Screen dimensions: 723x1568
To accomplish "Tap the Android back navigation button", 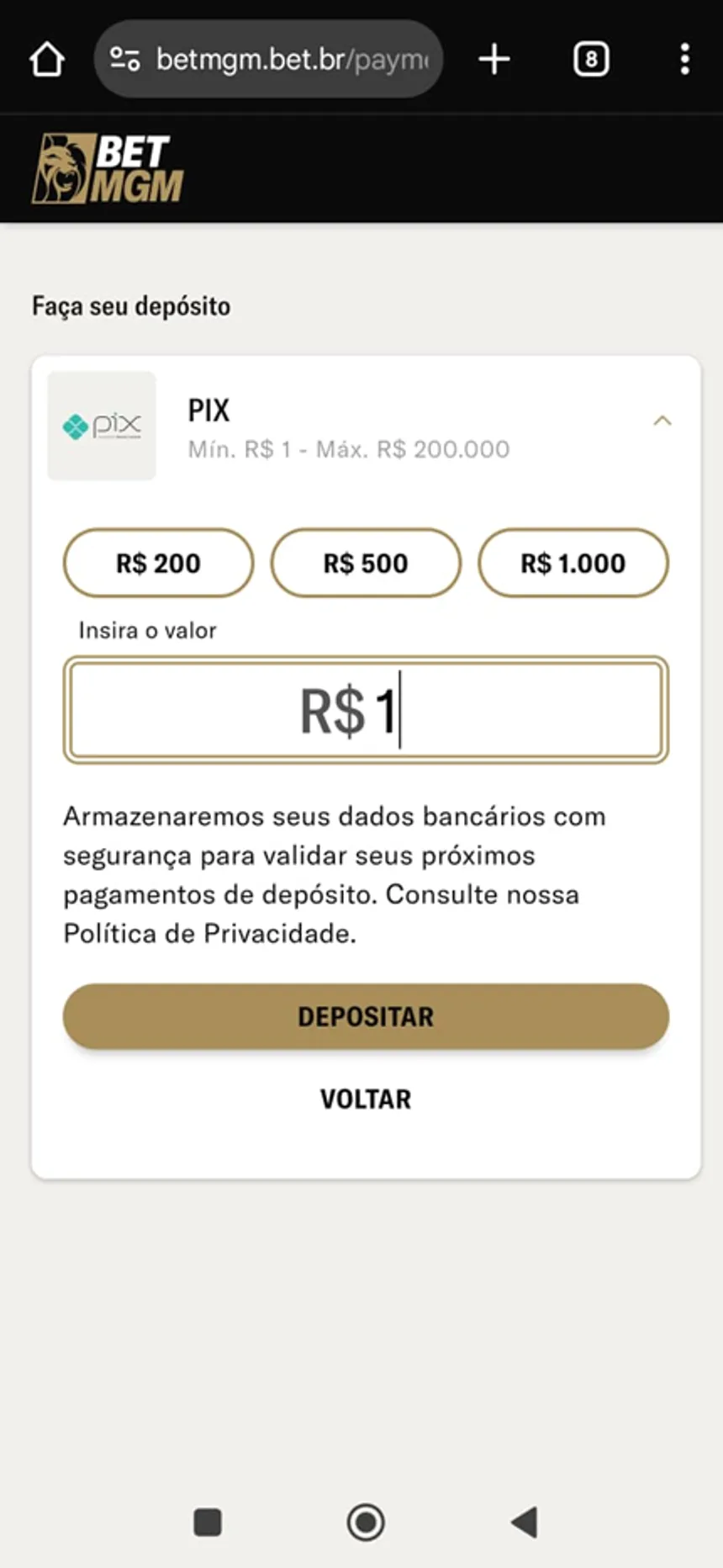I will (523, 1523).
